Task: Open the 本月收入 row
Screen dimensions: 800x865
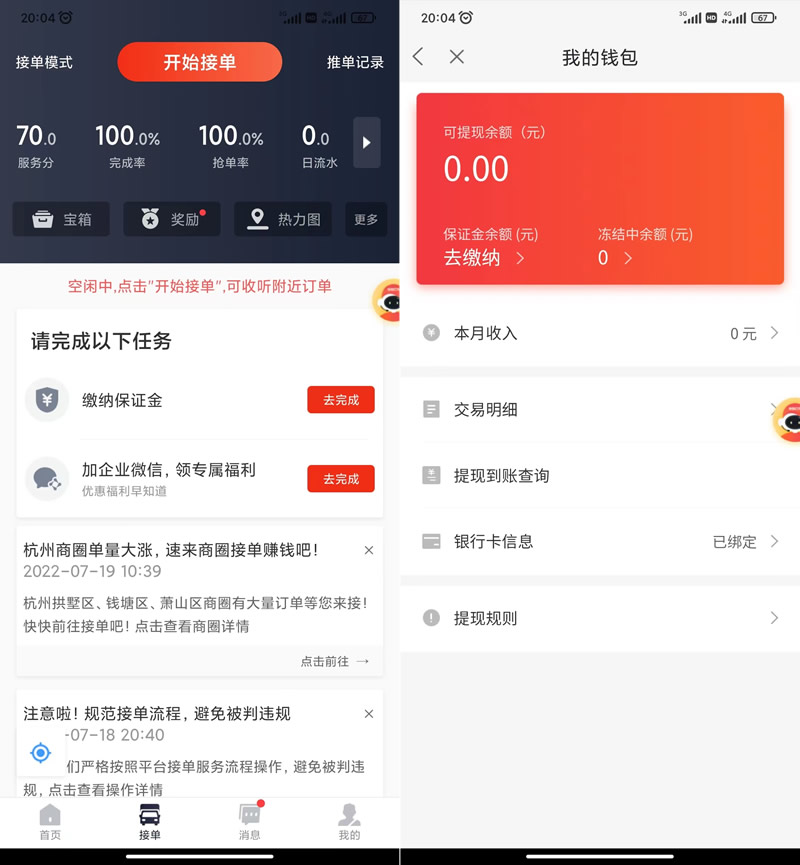Action: pos(600,333)
